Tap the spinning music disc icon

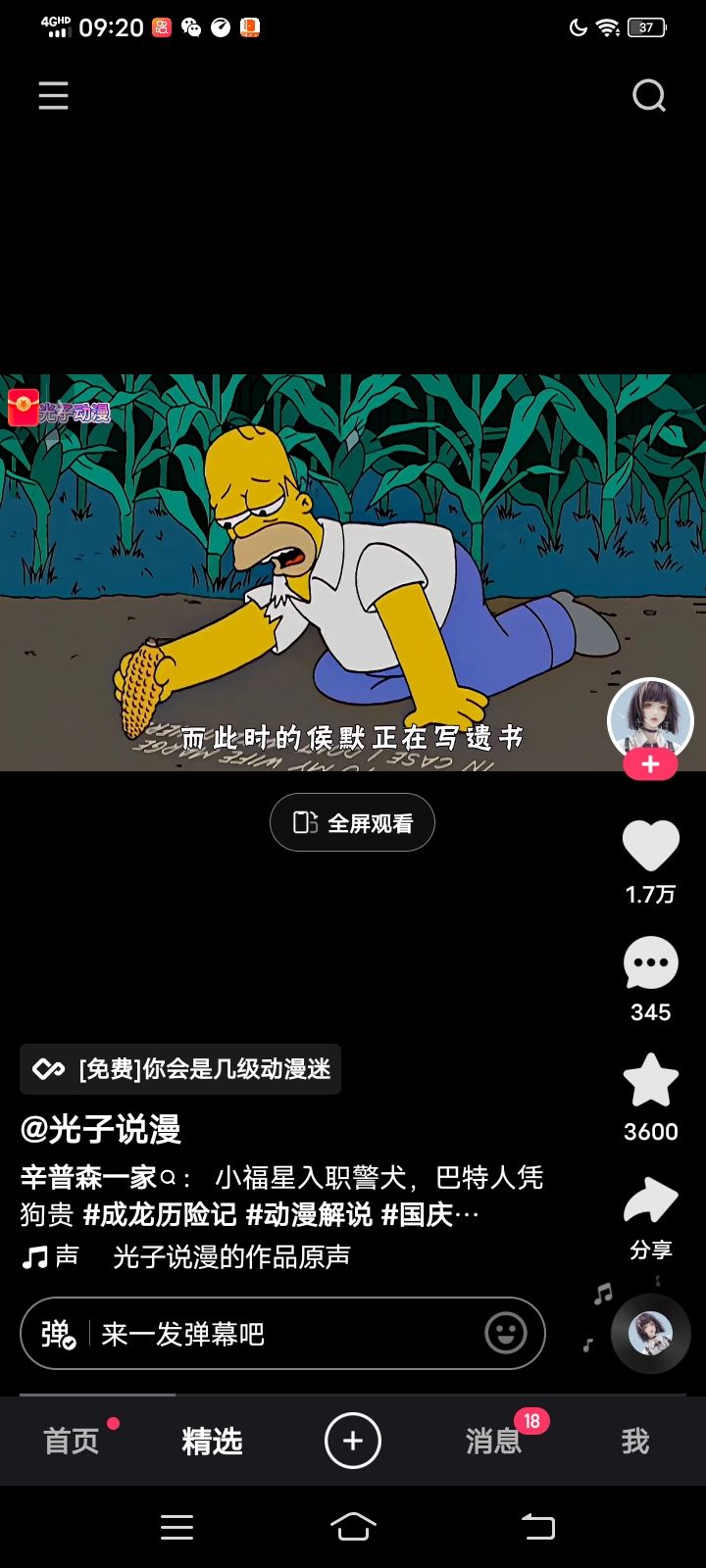(x=649, y=1333)
